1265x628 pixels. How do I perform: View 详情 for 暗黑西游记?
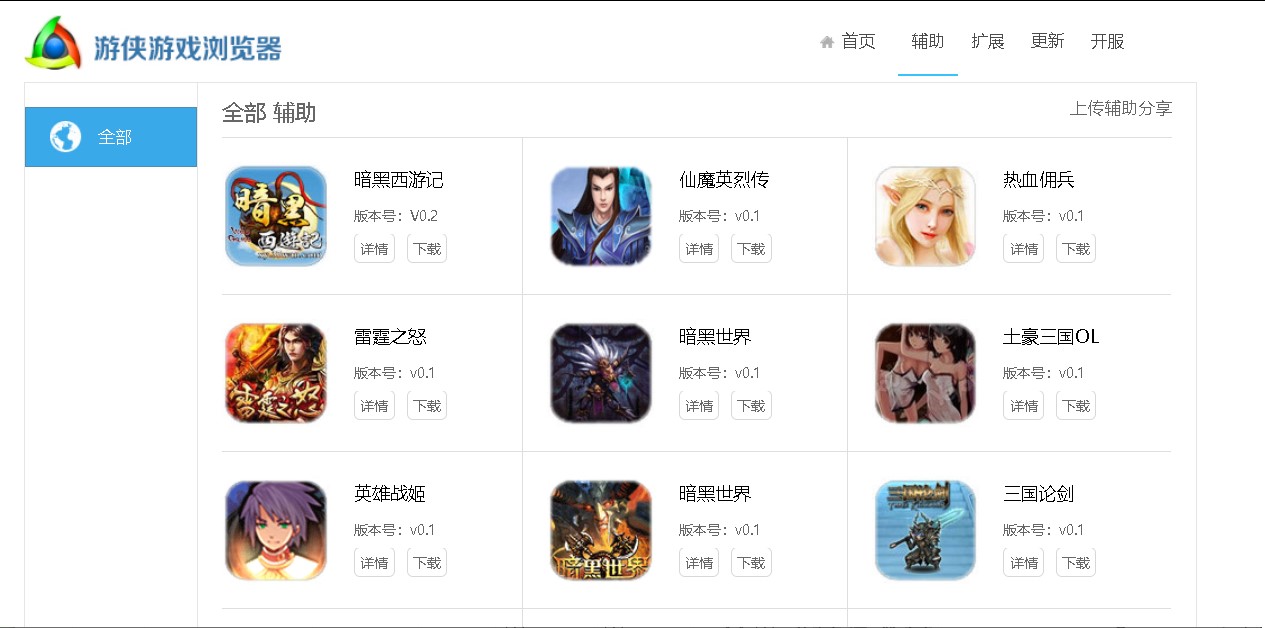[374, 249]
